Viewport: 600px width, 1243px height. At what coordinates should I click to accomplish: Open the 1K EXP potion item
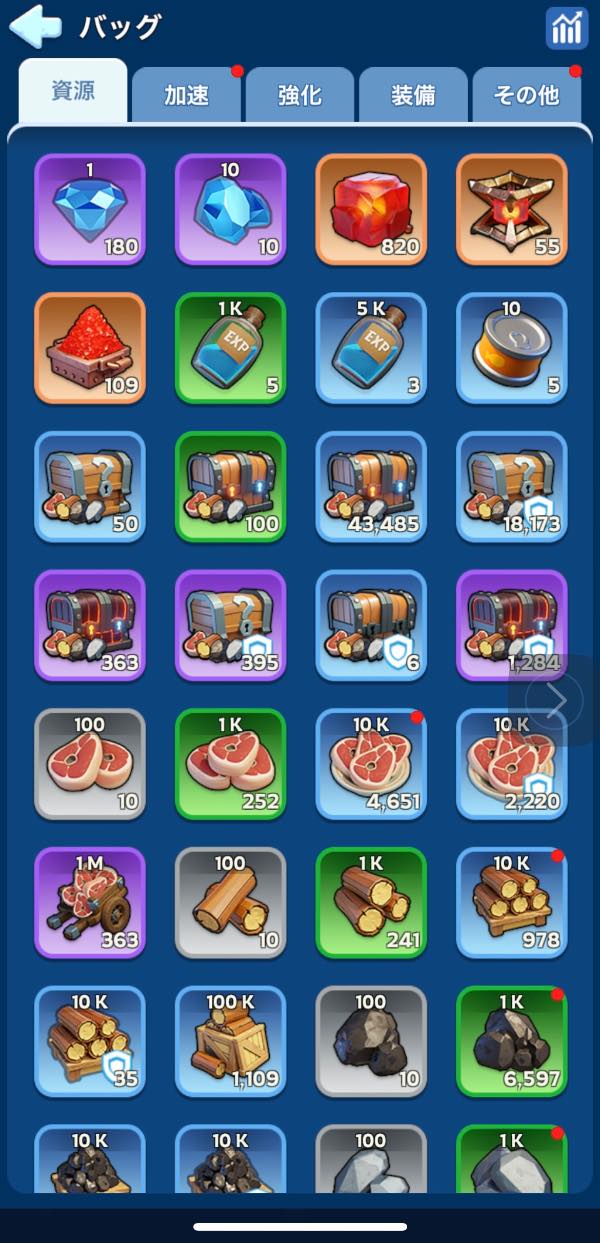[230, 347]
